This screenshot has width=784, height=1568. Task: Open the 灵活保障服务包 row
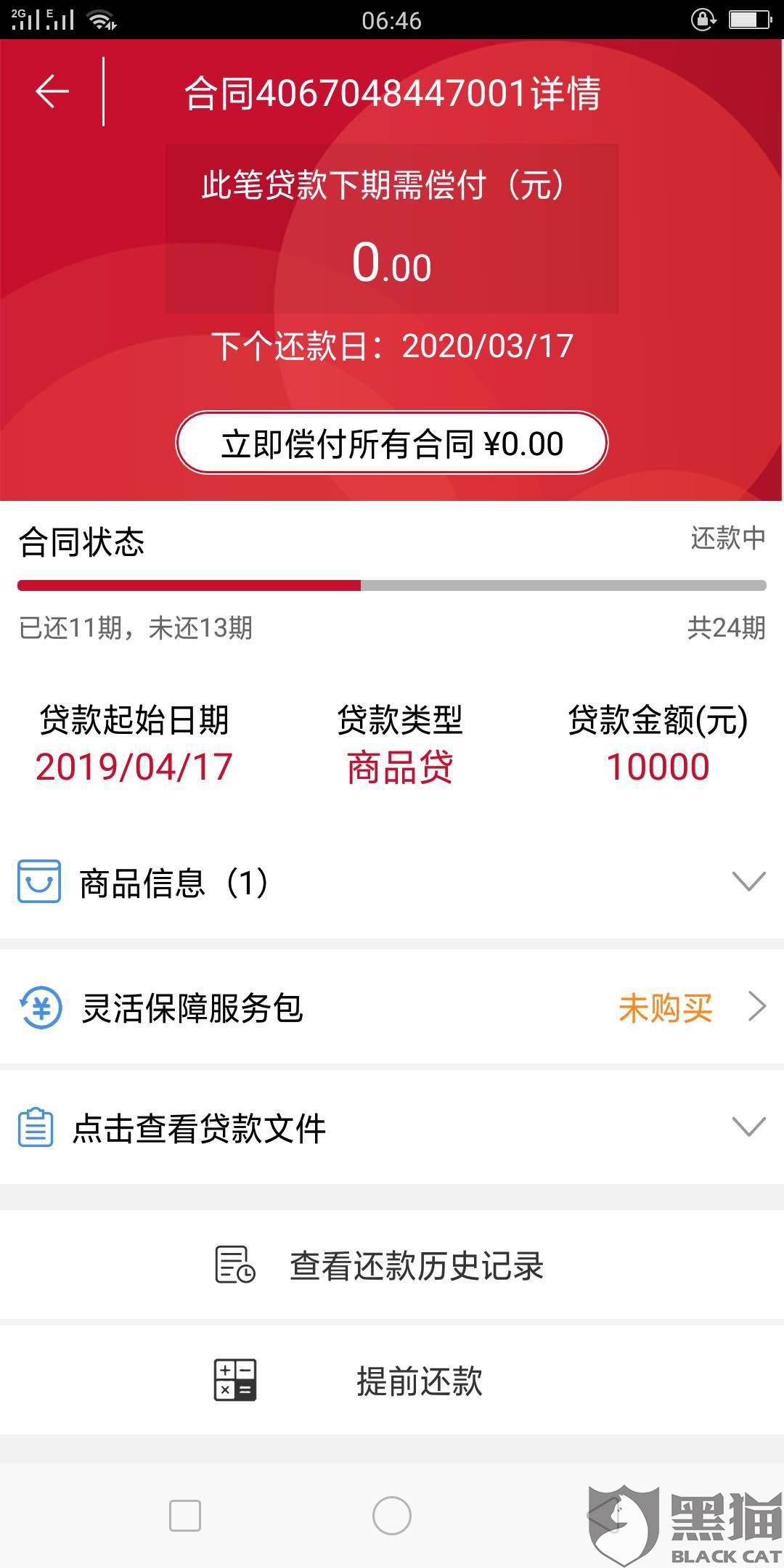point(392,1008)
